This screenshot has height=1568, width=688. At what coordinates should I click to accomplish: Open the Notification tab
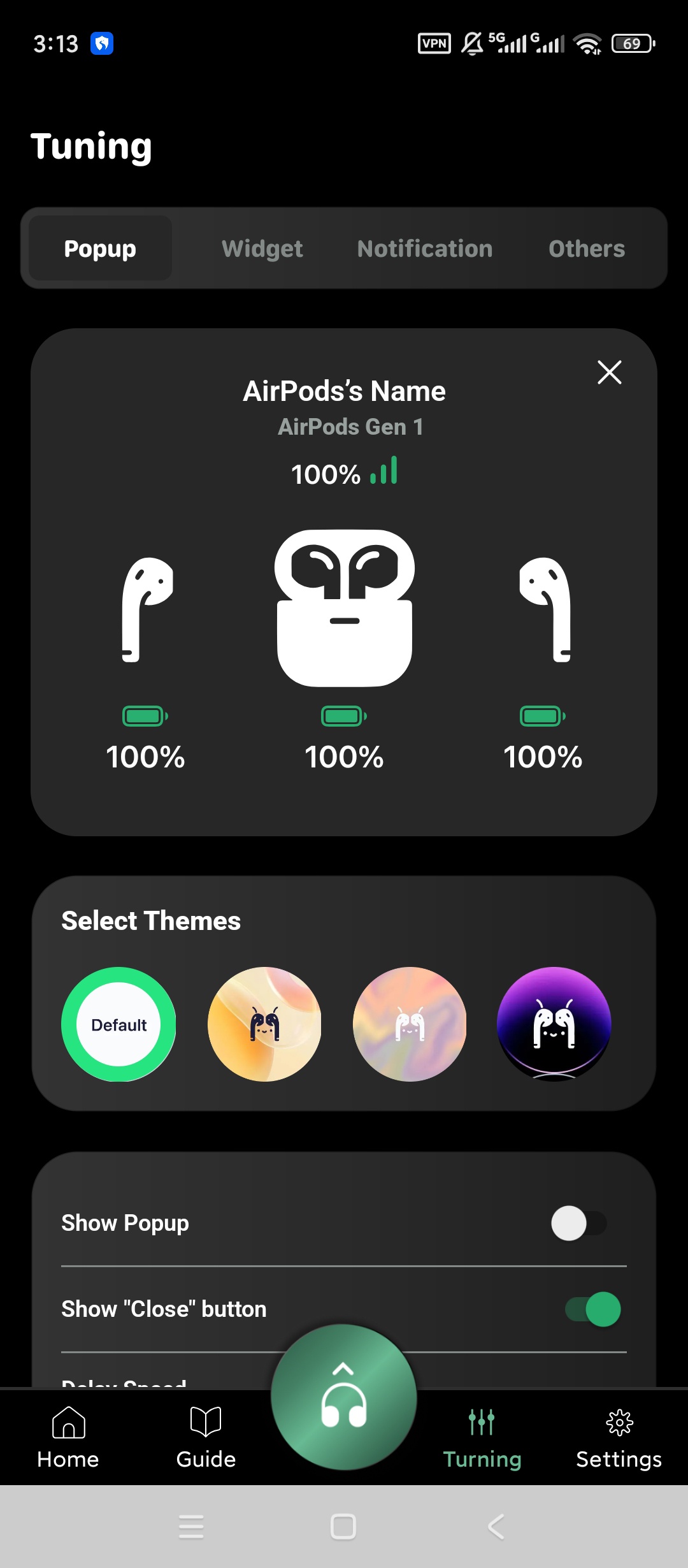point(425,249)
